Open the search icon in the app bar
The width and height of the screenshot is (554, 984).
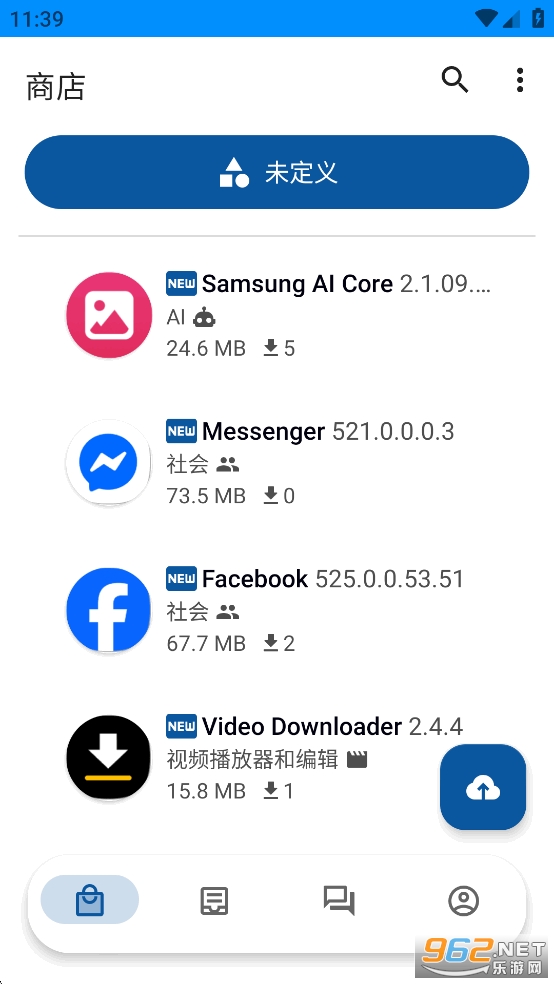pos(455,80)
